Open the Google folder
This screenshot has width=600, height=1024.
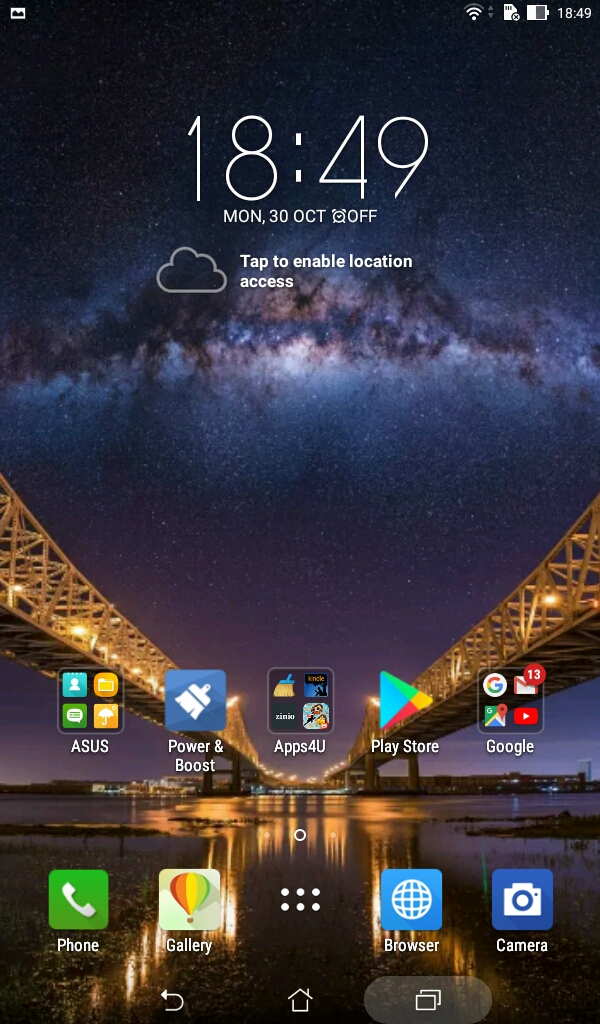tap(510, 701)
